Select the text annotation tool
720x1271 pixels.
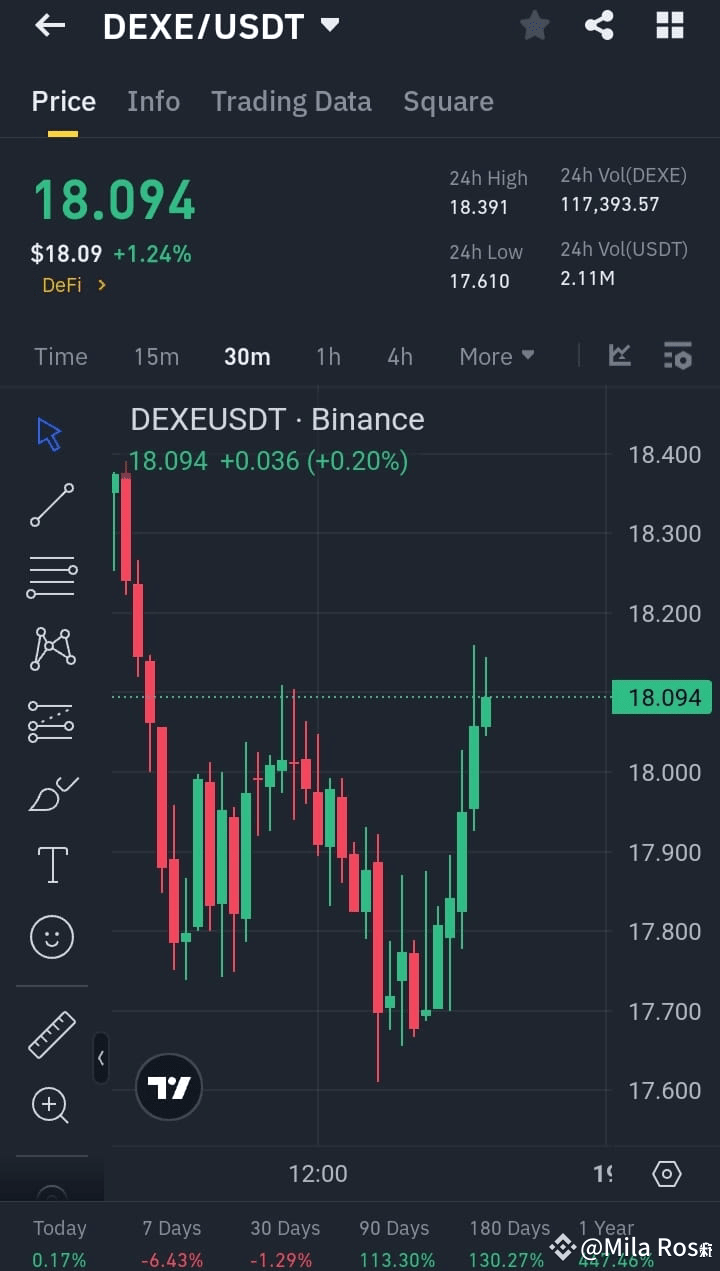(51, 864)
